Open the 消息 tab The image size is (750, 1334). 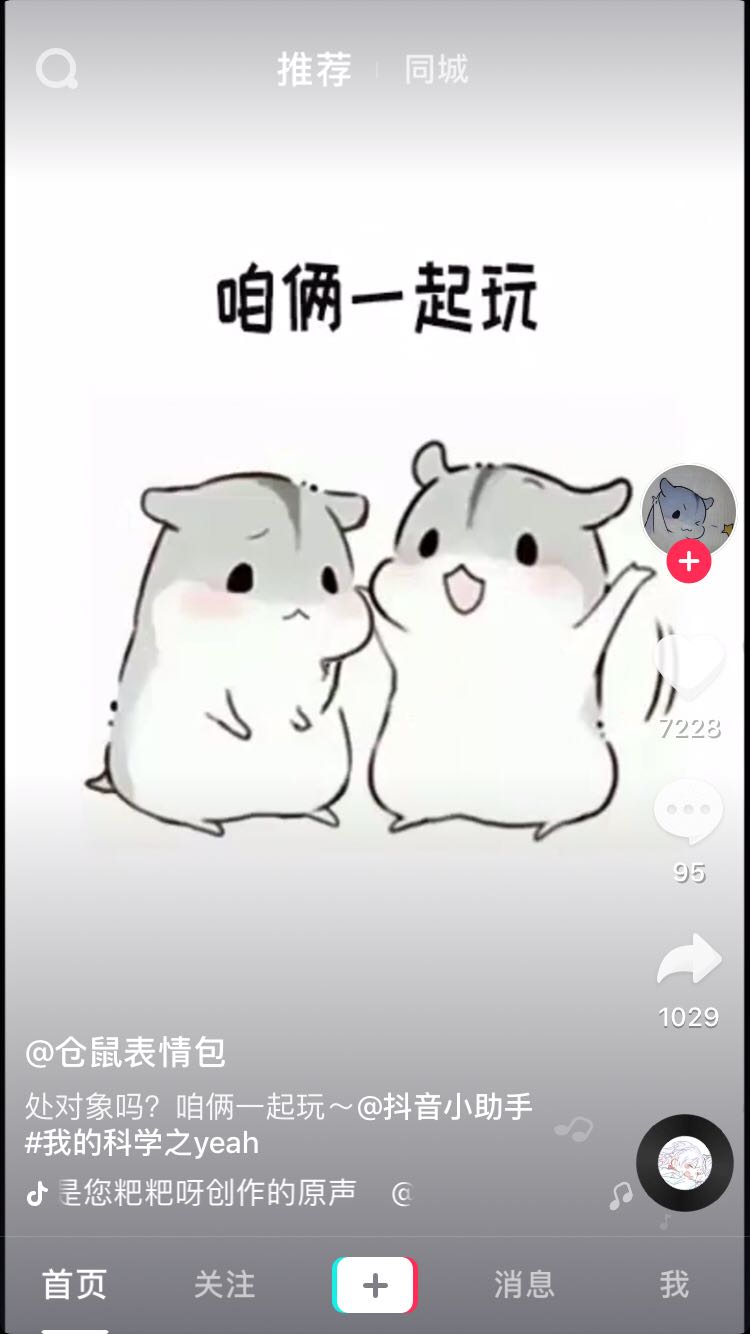tap(524, 1285)
